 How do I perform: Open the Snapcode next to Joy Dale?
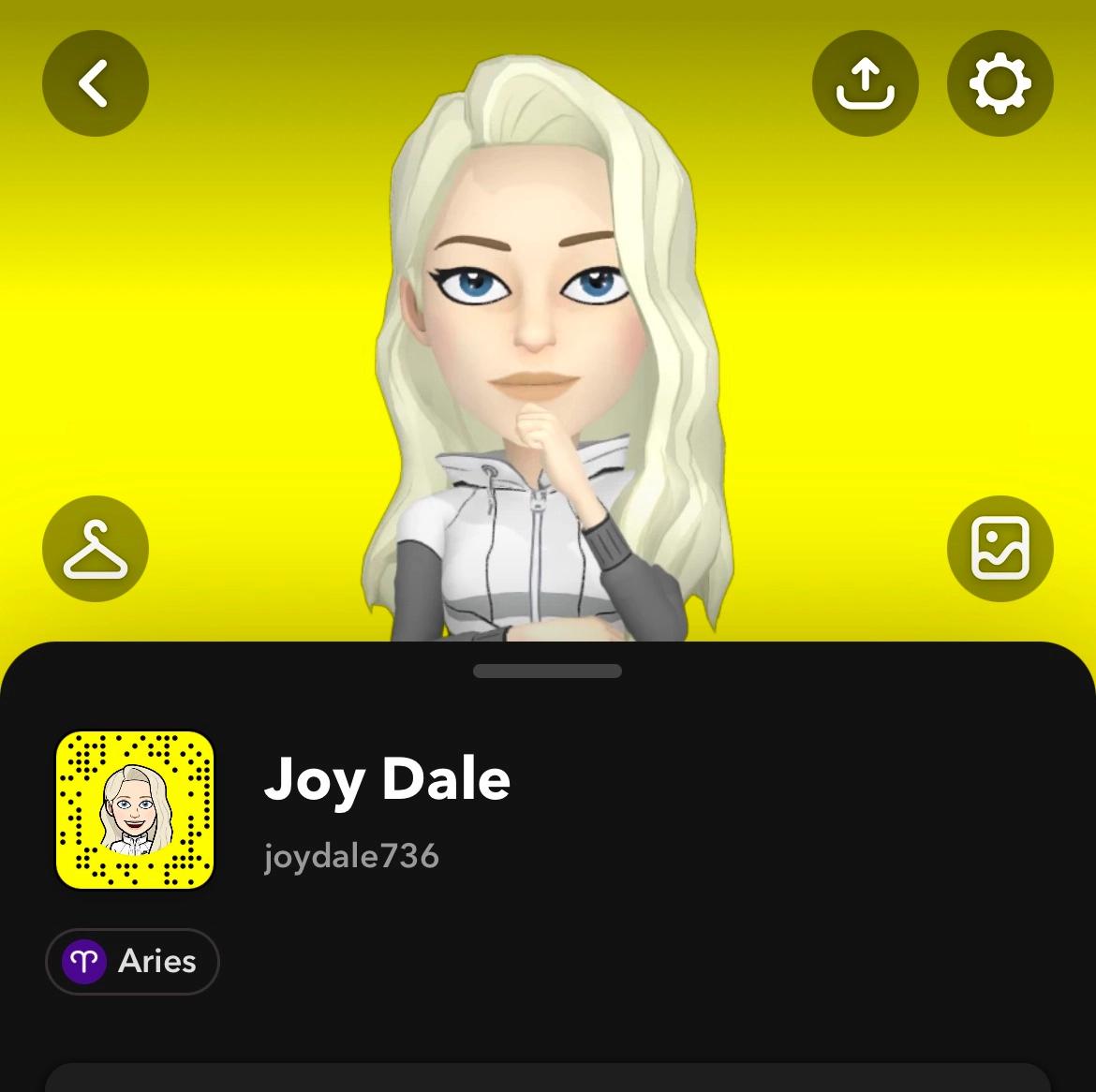[135, 810]
